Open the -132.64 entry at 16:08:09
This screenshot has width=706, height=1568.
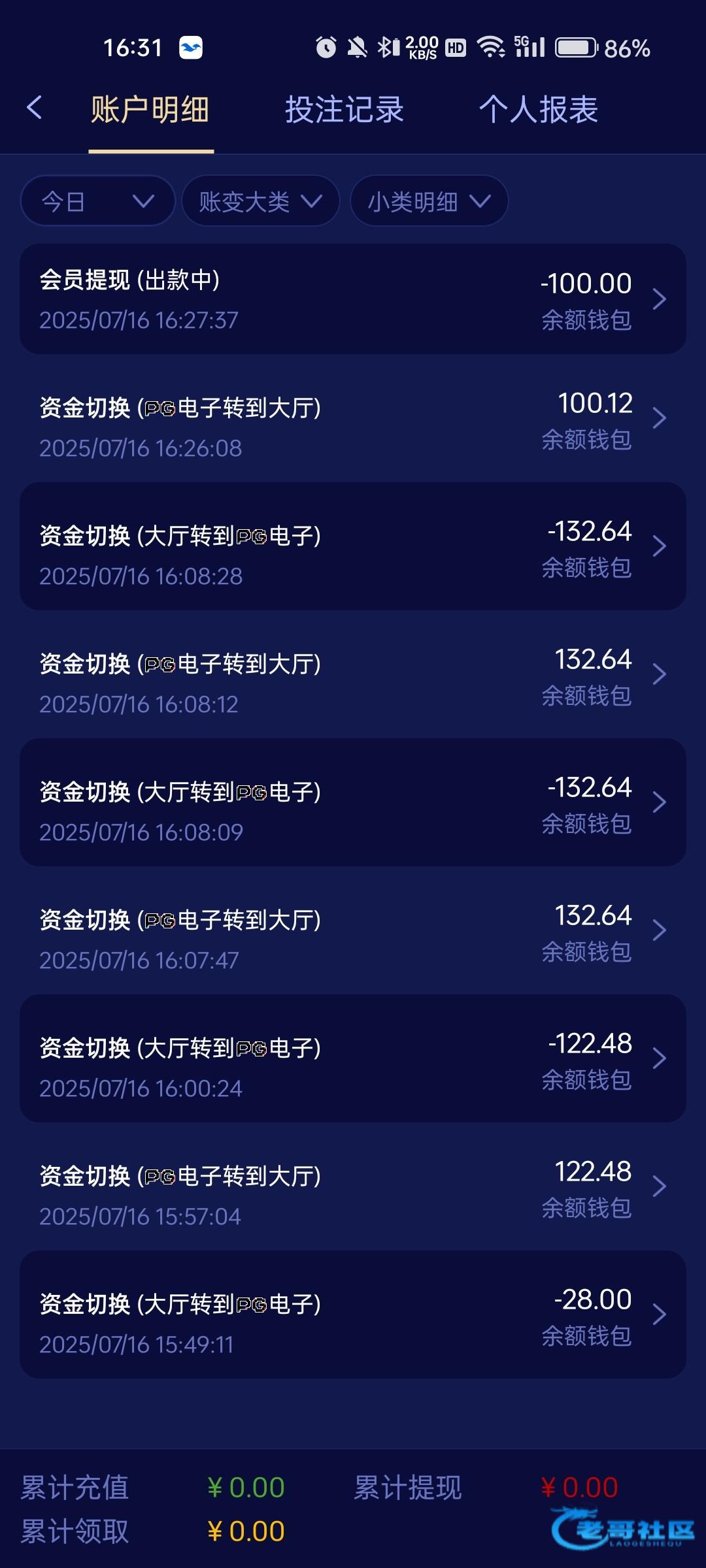click(353, 802)
